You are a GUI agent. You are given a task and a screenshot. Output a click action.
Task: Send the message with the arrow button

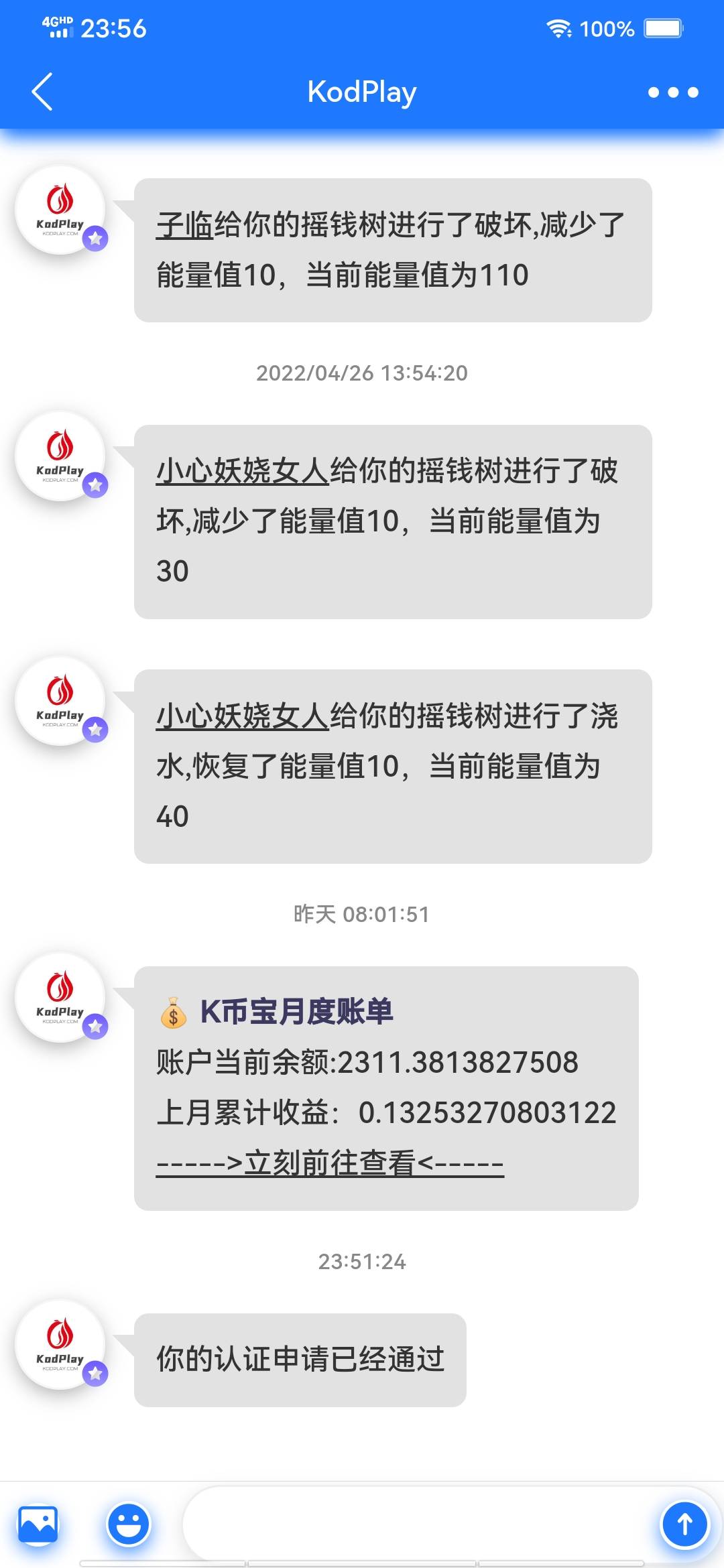coord(684,1524)
